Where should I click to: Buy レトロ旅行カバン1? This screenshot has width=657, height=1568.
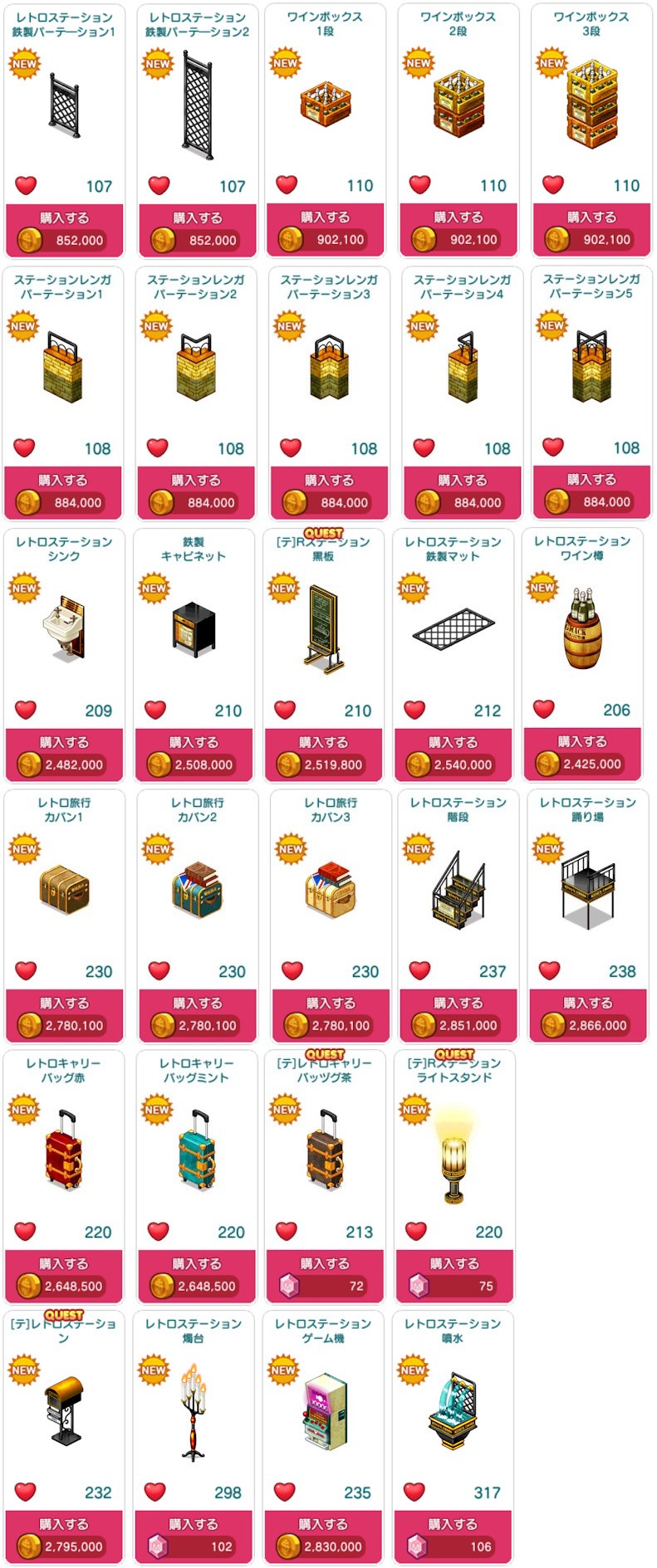(64, 1015)
